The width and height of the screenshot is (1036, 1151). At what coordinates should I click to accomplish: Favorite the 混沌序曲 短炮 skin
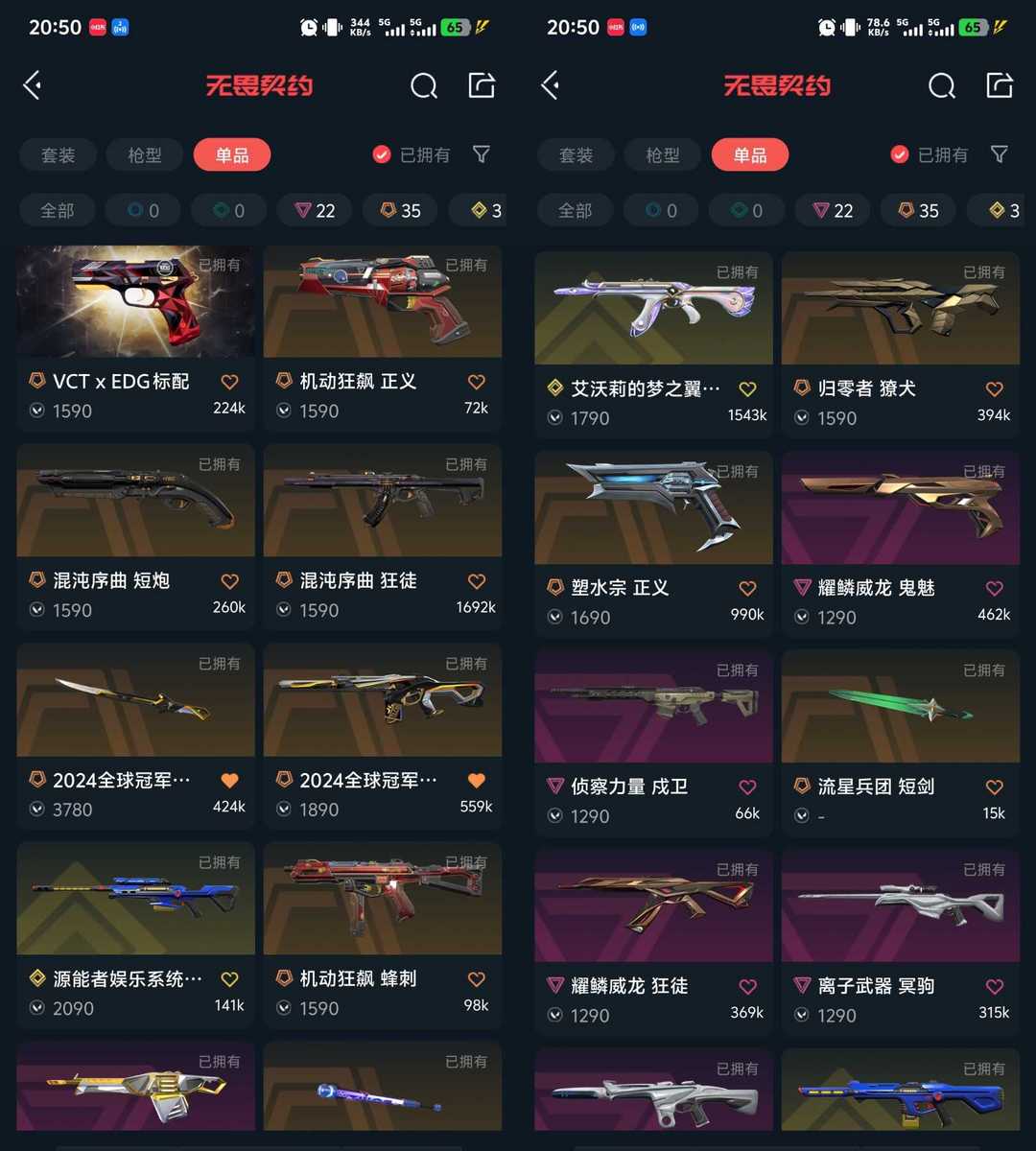(229, 580)
